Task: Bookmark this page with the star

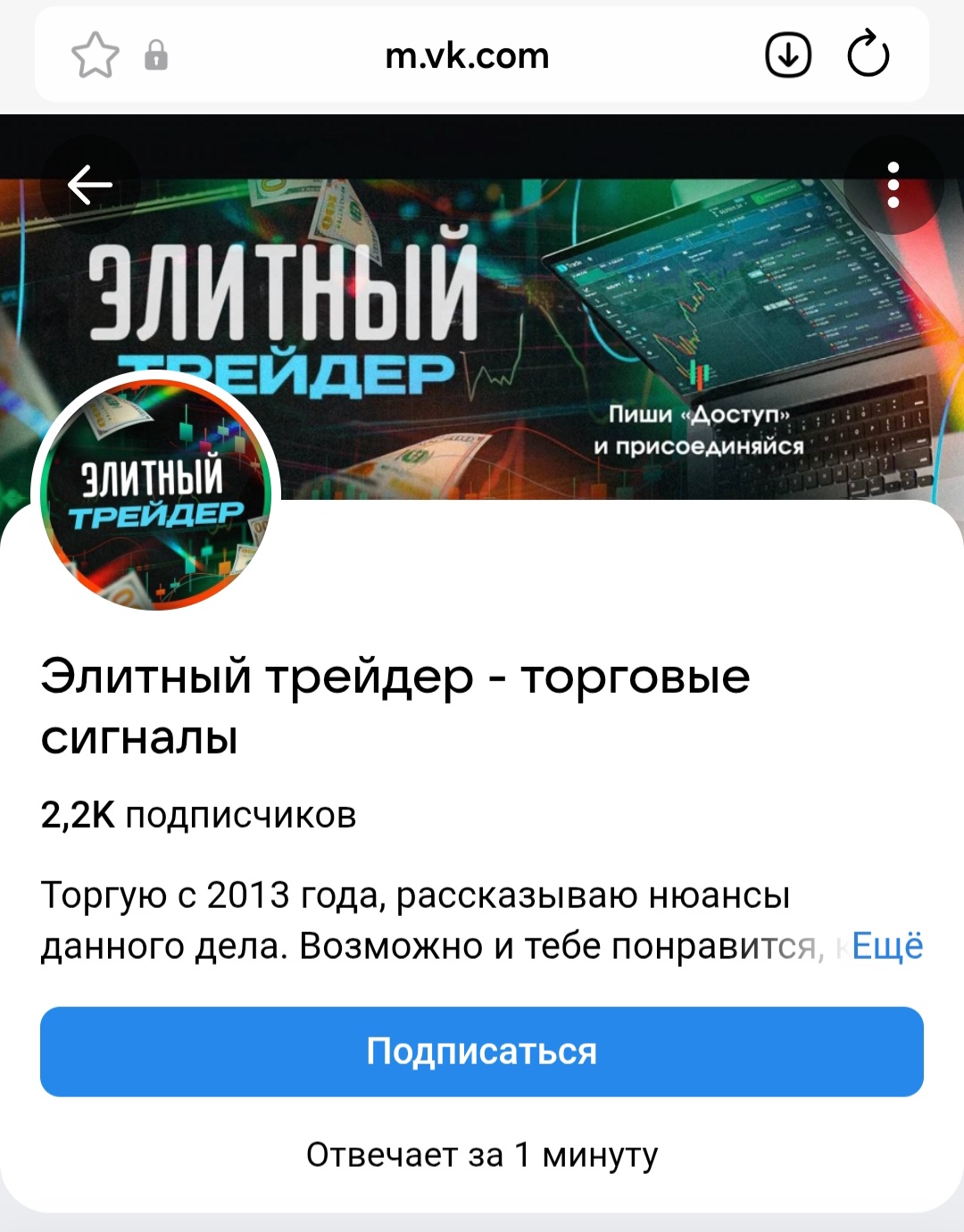Action: point(95,55)
